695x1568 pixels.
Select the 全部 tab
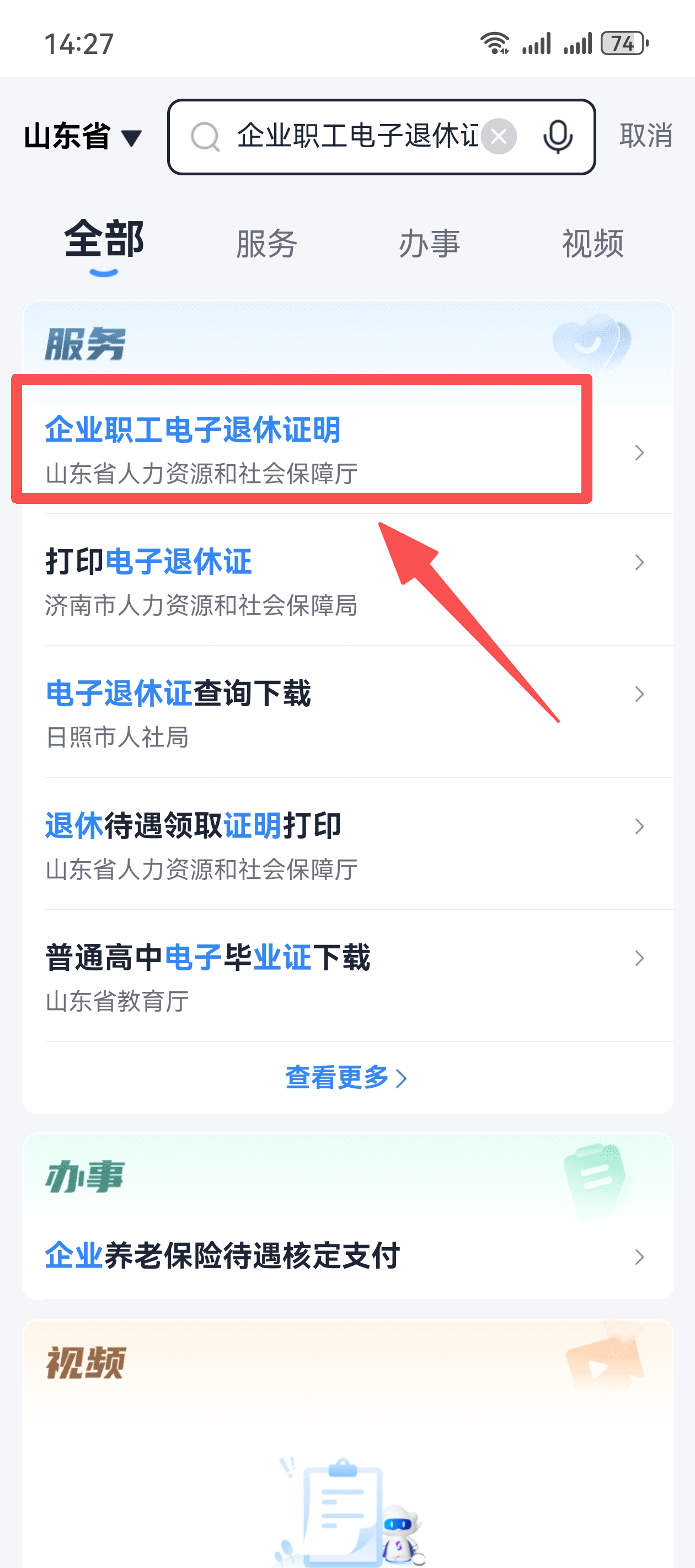(x=104, y=240)
